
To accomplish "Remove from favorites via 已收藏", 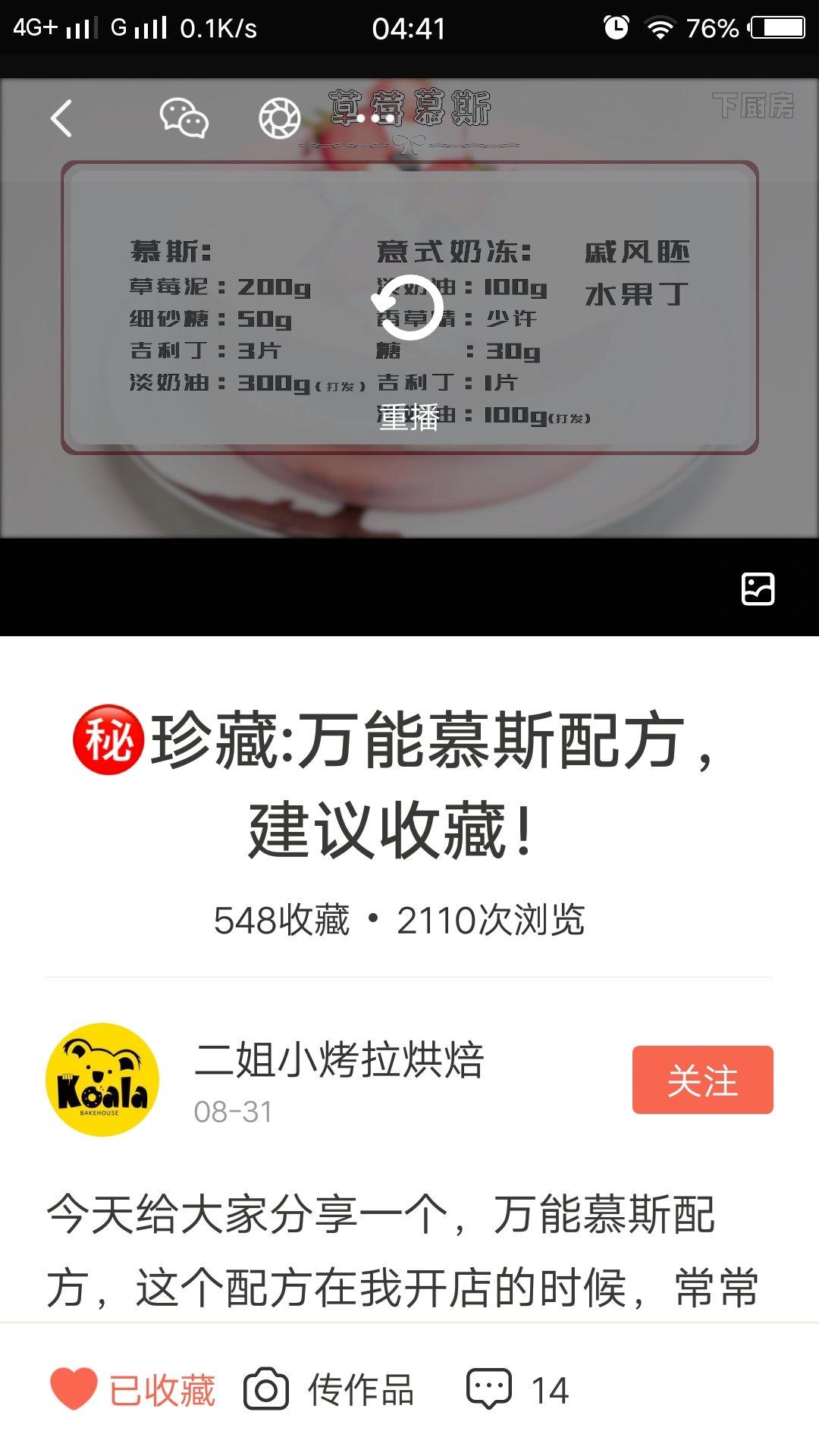I will pos(133,1389).
